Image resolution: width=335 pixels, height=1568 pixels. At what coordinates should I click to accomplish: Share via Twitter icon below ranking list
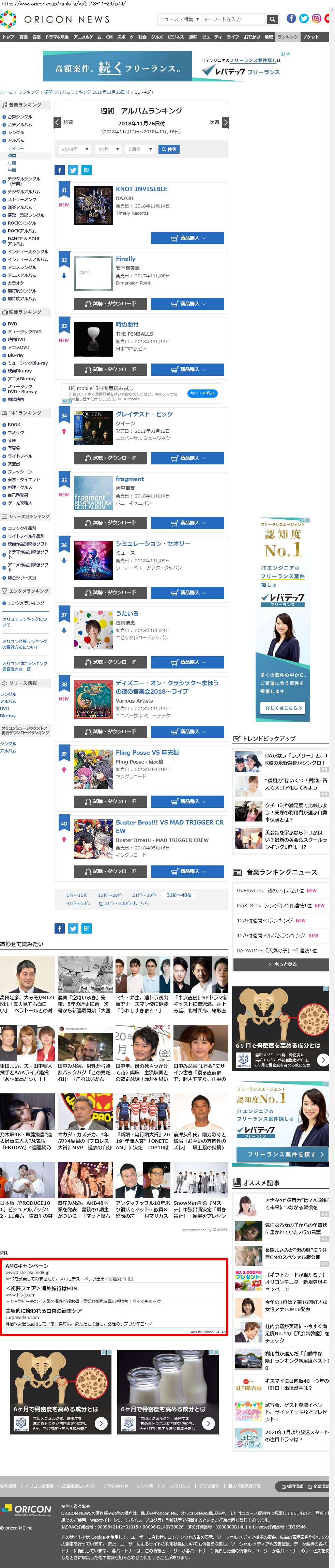click(73, 928)
